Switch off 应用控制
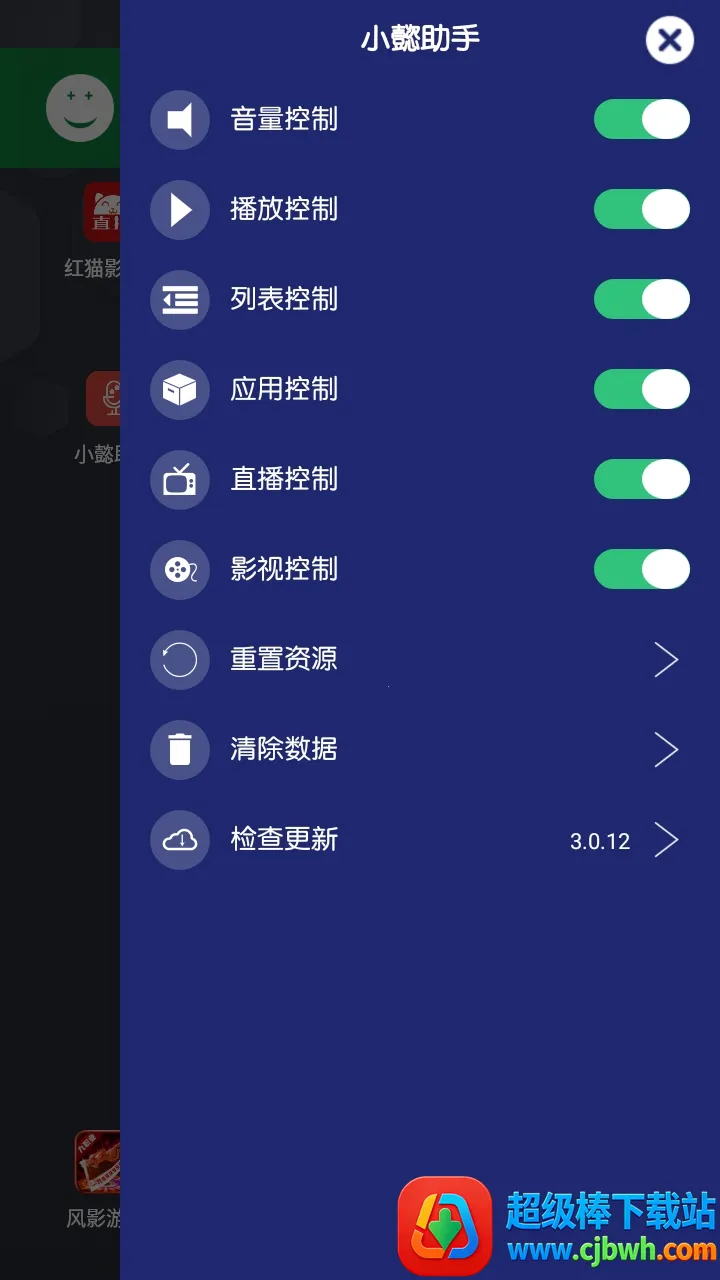The width and height of the screenshot is (720, 1280). 641,390
